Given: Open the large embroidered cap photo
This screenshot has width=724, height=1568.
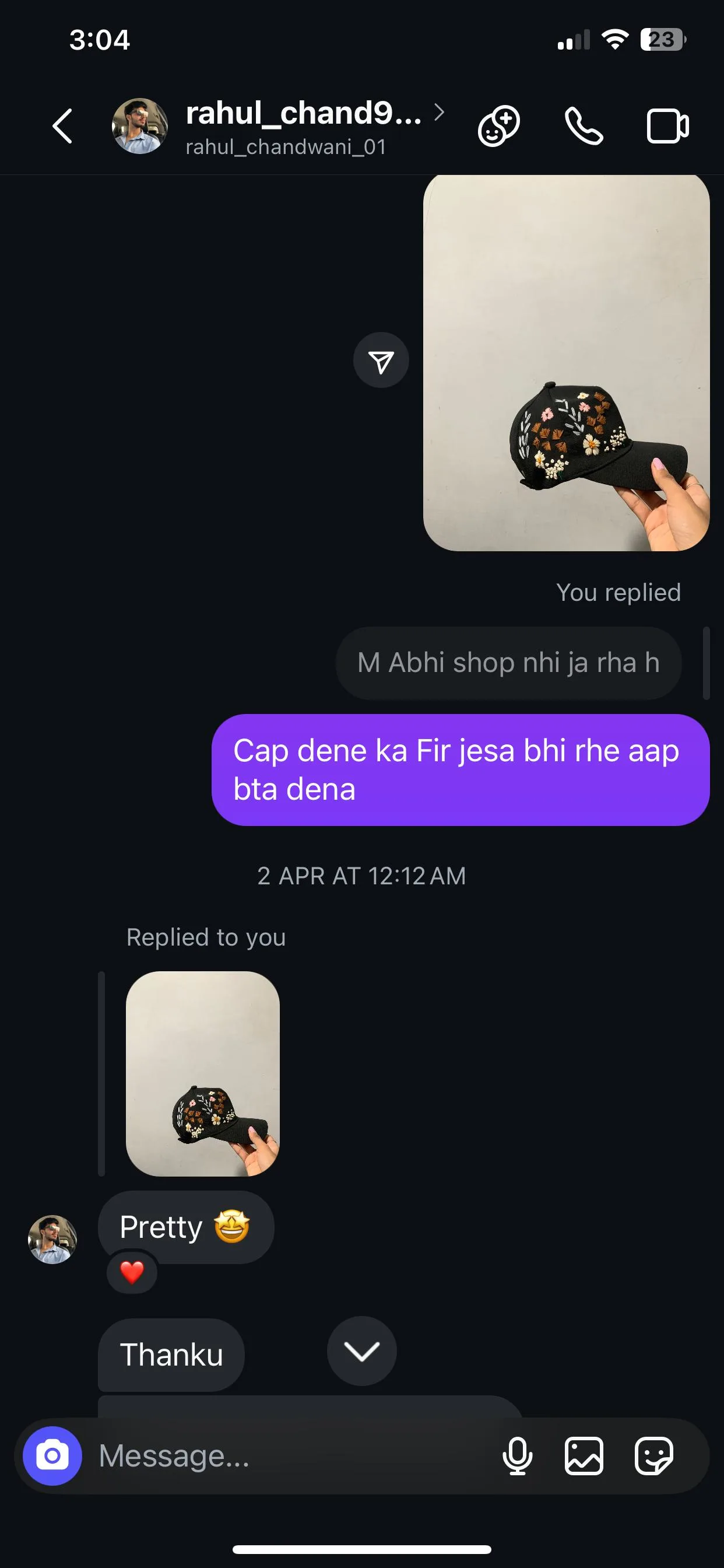Looking at the screenshot, I should click(566, 363).
